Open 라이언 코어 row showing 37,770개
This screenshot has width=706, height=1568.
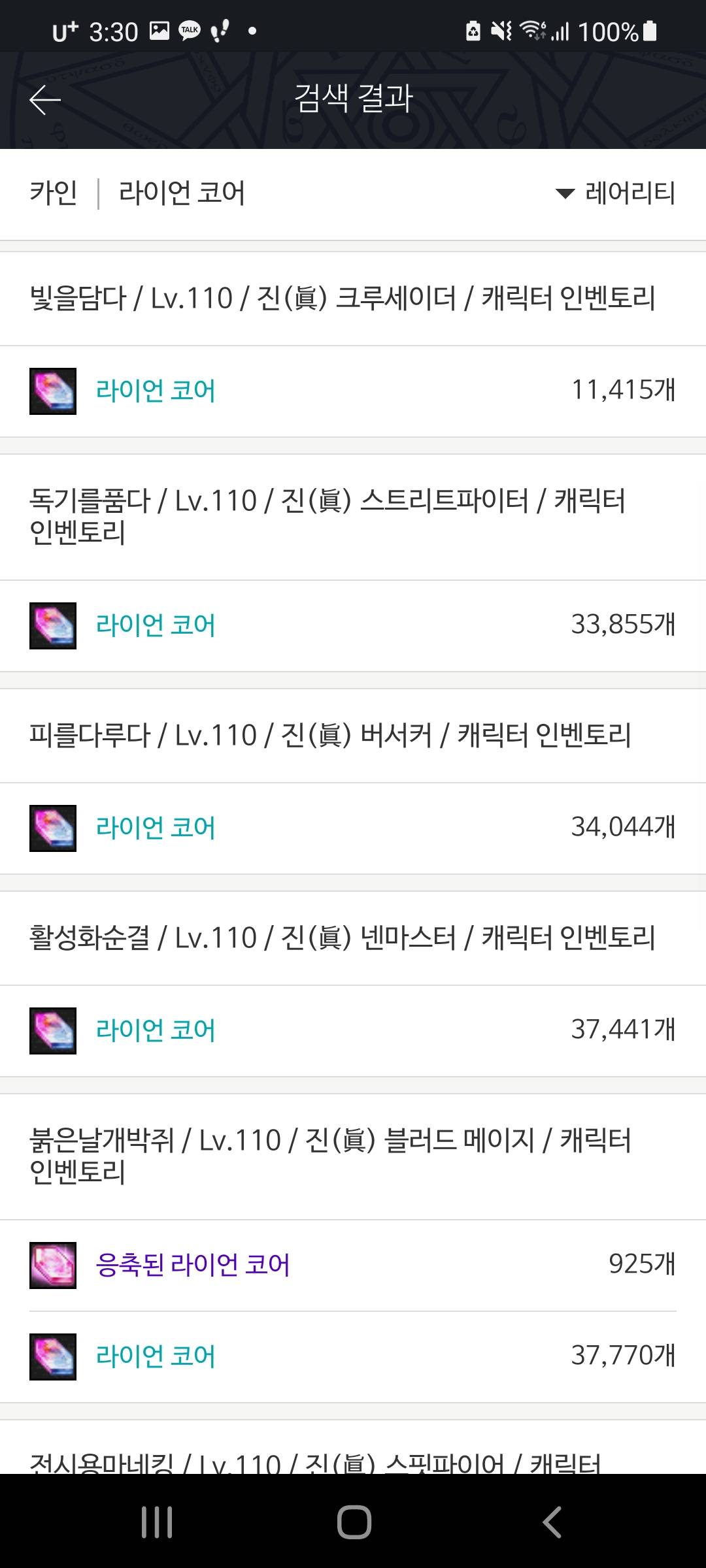coord(156,1356)
